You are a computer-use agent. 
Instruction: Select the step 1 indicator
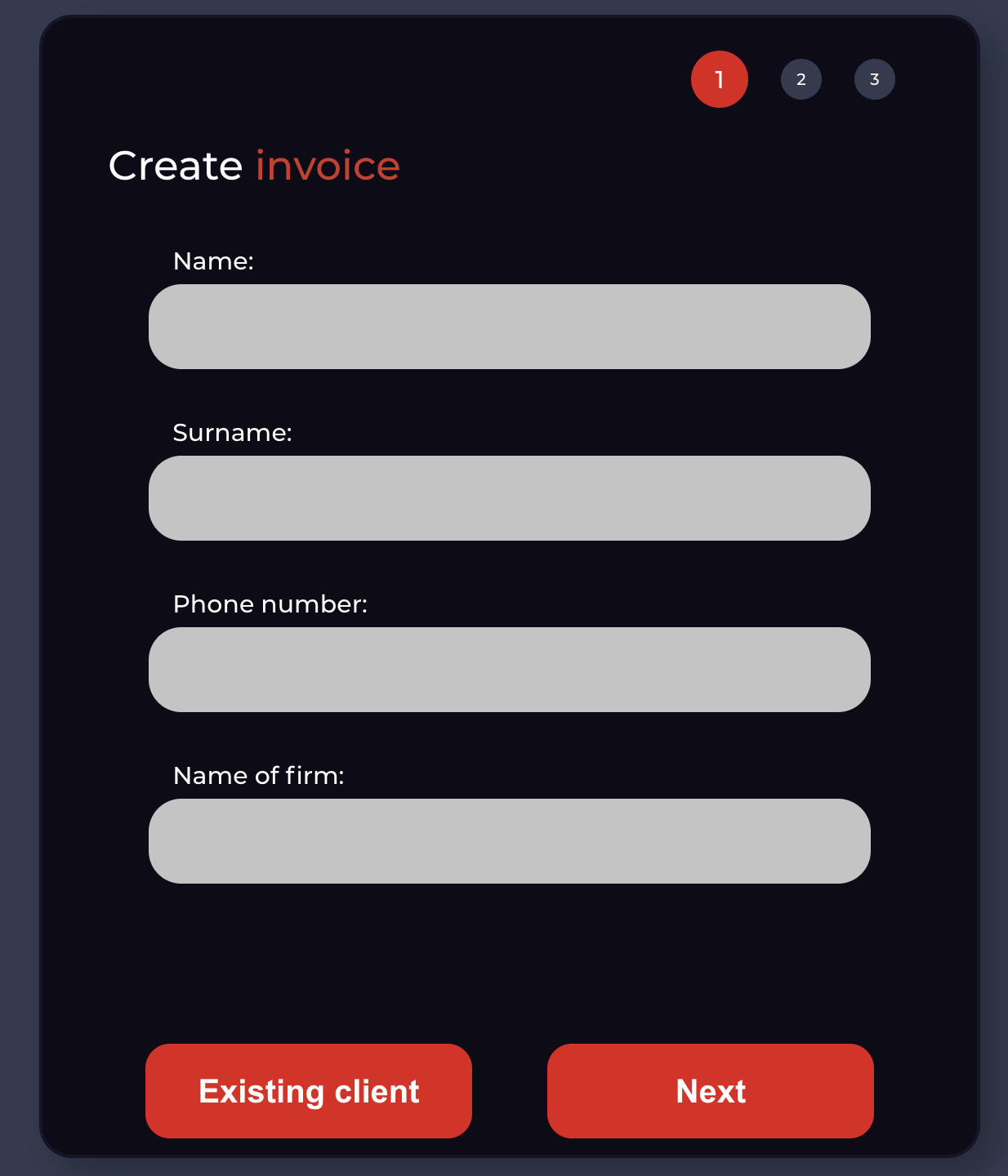719,79
